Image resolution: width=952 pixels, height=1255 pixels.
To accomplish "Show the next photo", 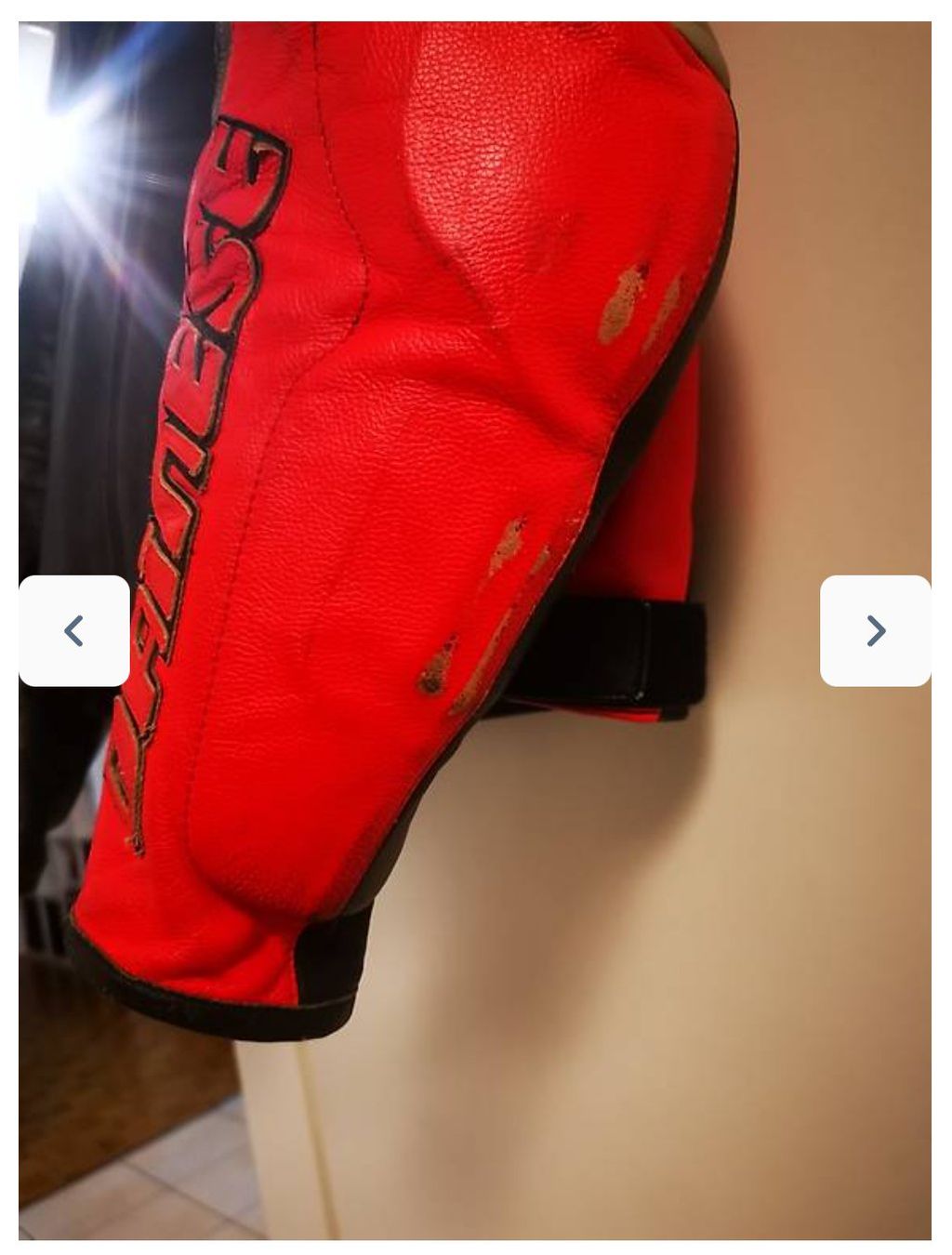I will pos(875,630).
